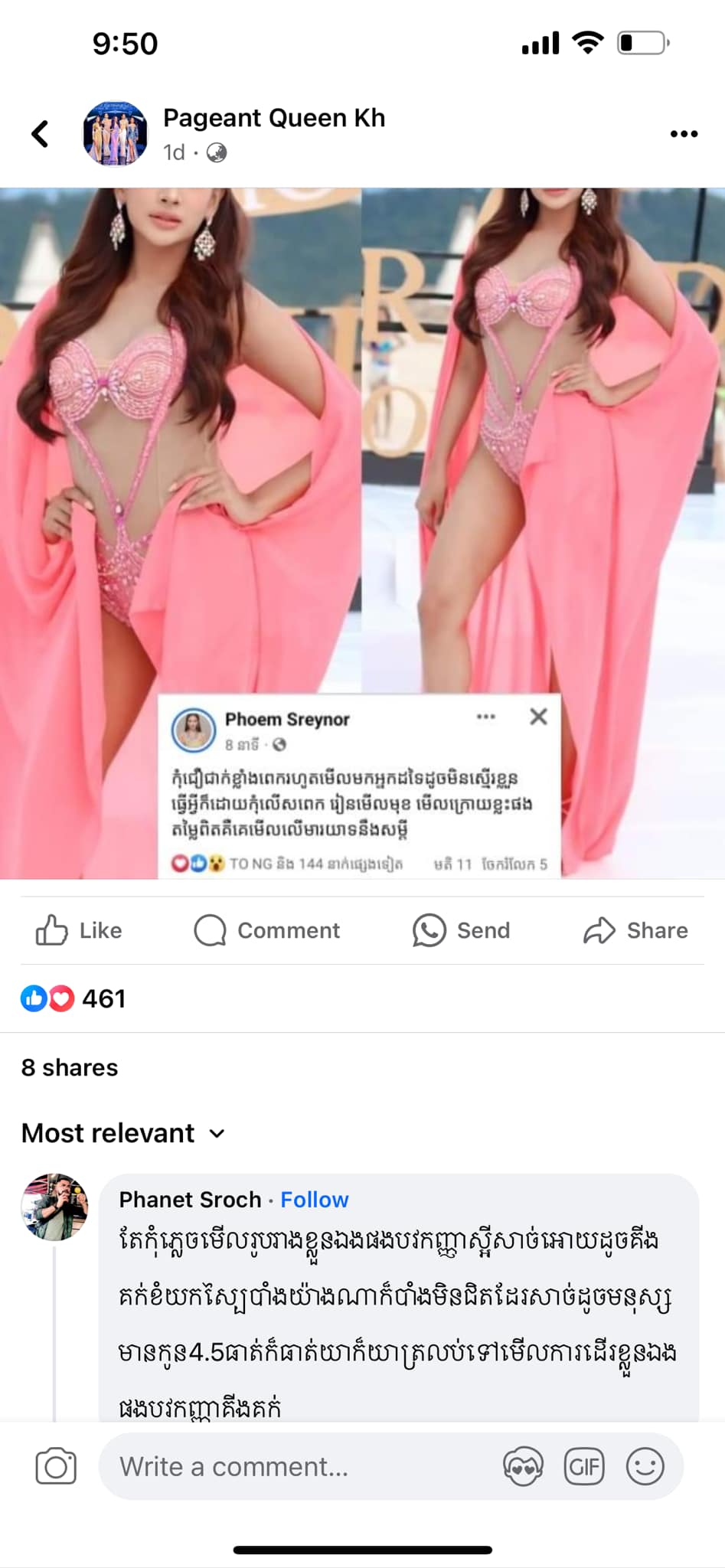
Task: Tap the Comment button under the post
Action: 266,930
